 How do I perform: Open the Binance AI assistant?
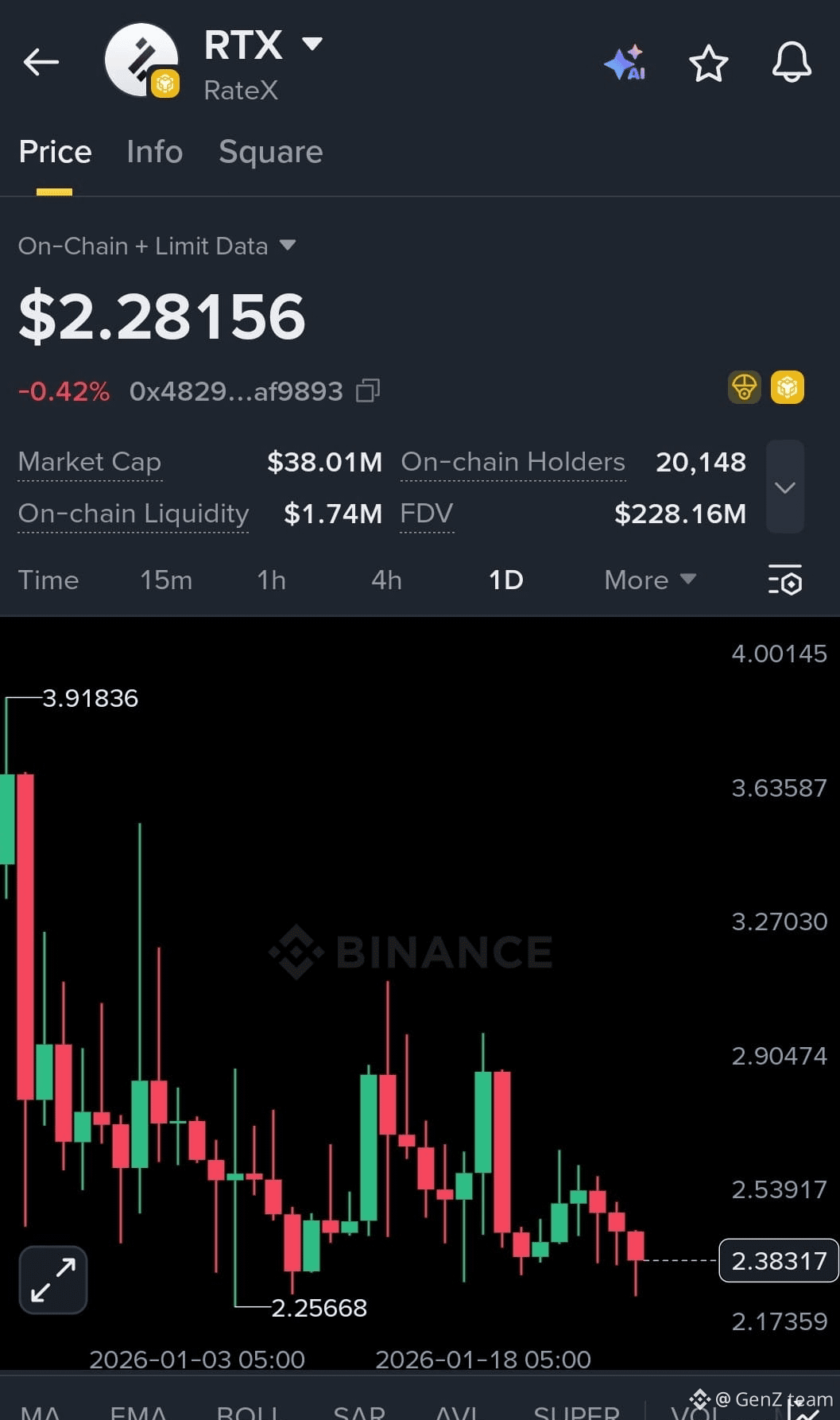[625, 64]
